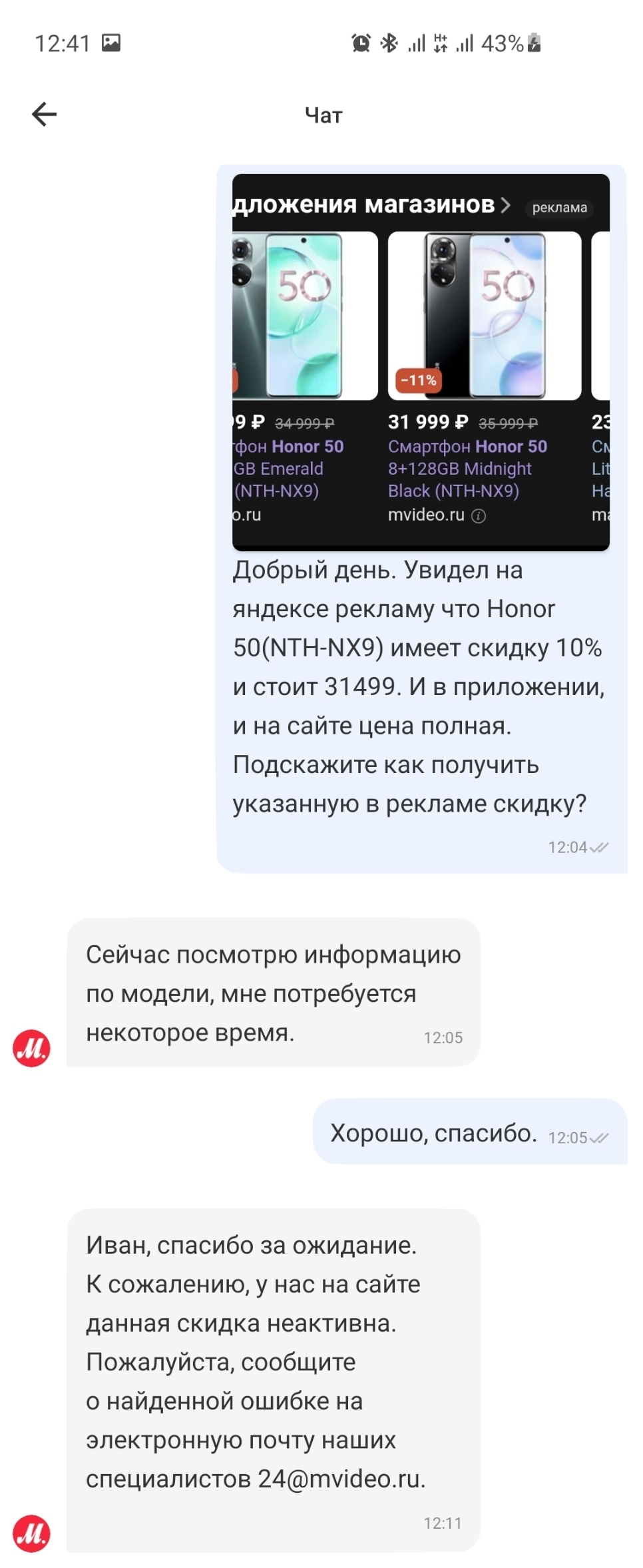
Task: Go back from the chat screen
Action: pos(45,114)
